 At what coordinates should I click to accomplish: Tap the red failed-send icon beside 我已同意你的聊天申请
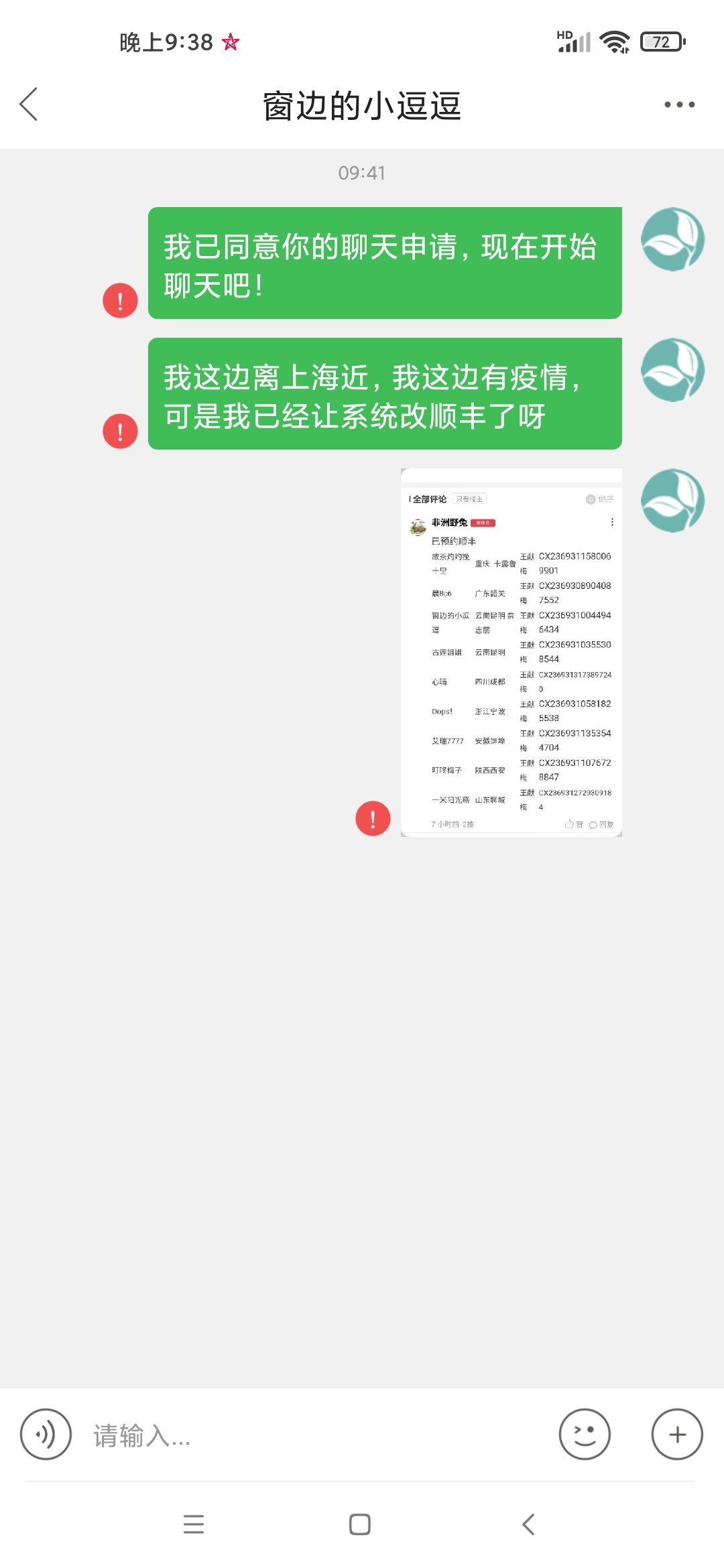(x=120, y=300)
